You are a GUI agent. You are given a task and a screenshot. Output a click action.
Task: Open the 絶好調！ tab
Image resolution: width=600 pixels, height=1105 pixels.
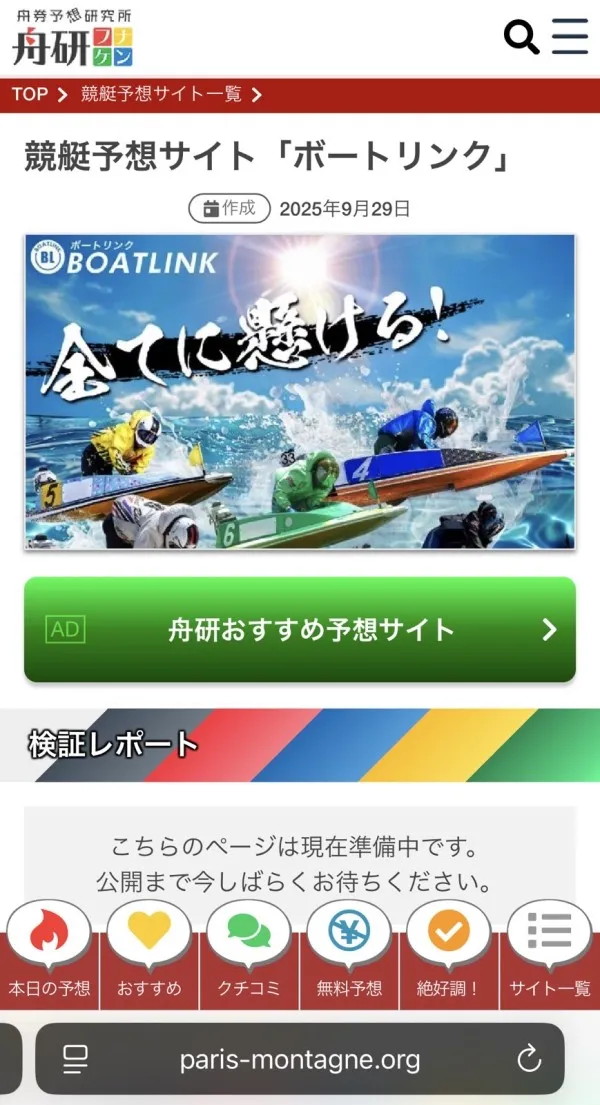449,956
